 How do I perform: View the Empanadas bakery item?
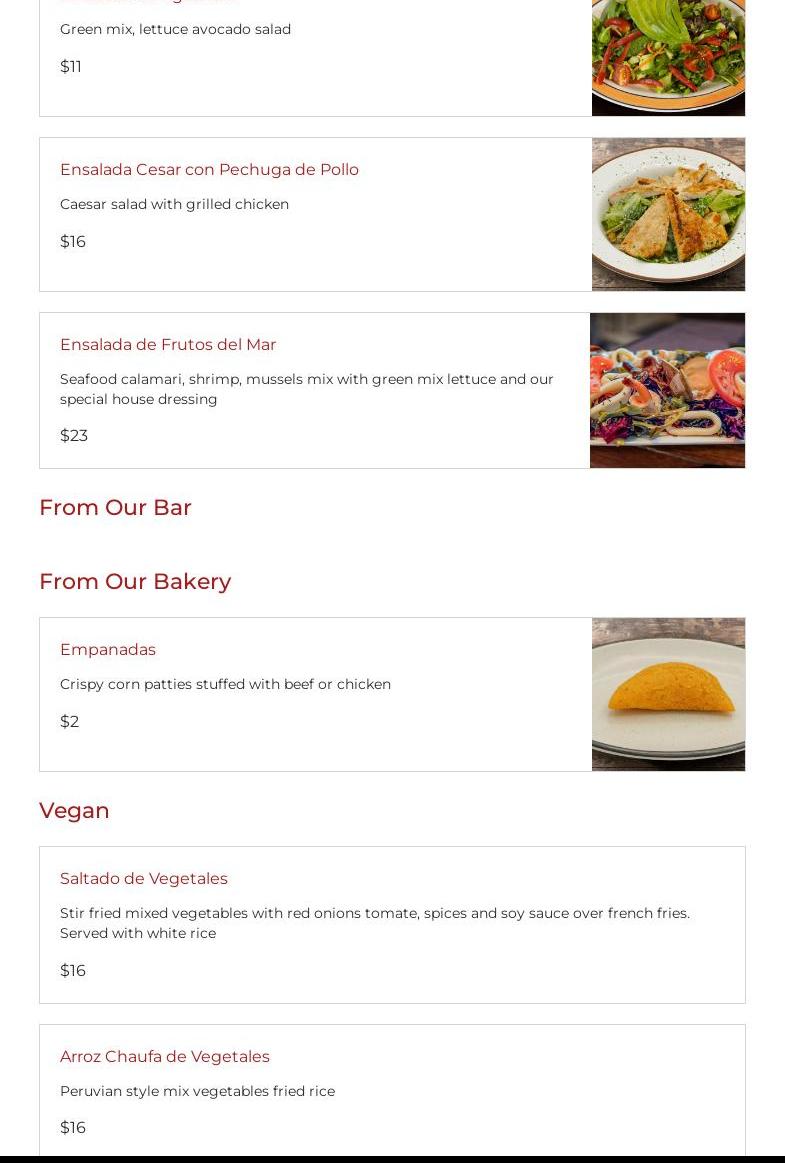(108, 649)
